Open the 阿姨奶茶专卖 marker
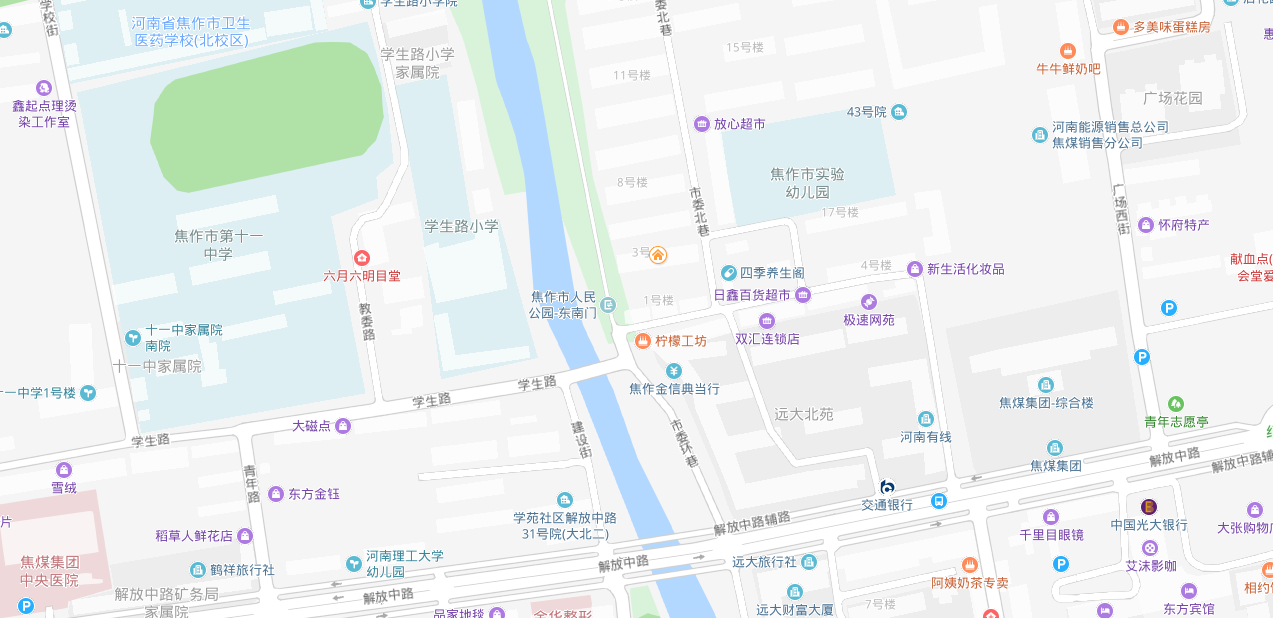Viewport: 1273px width, 618px height. click(969, 565)
